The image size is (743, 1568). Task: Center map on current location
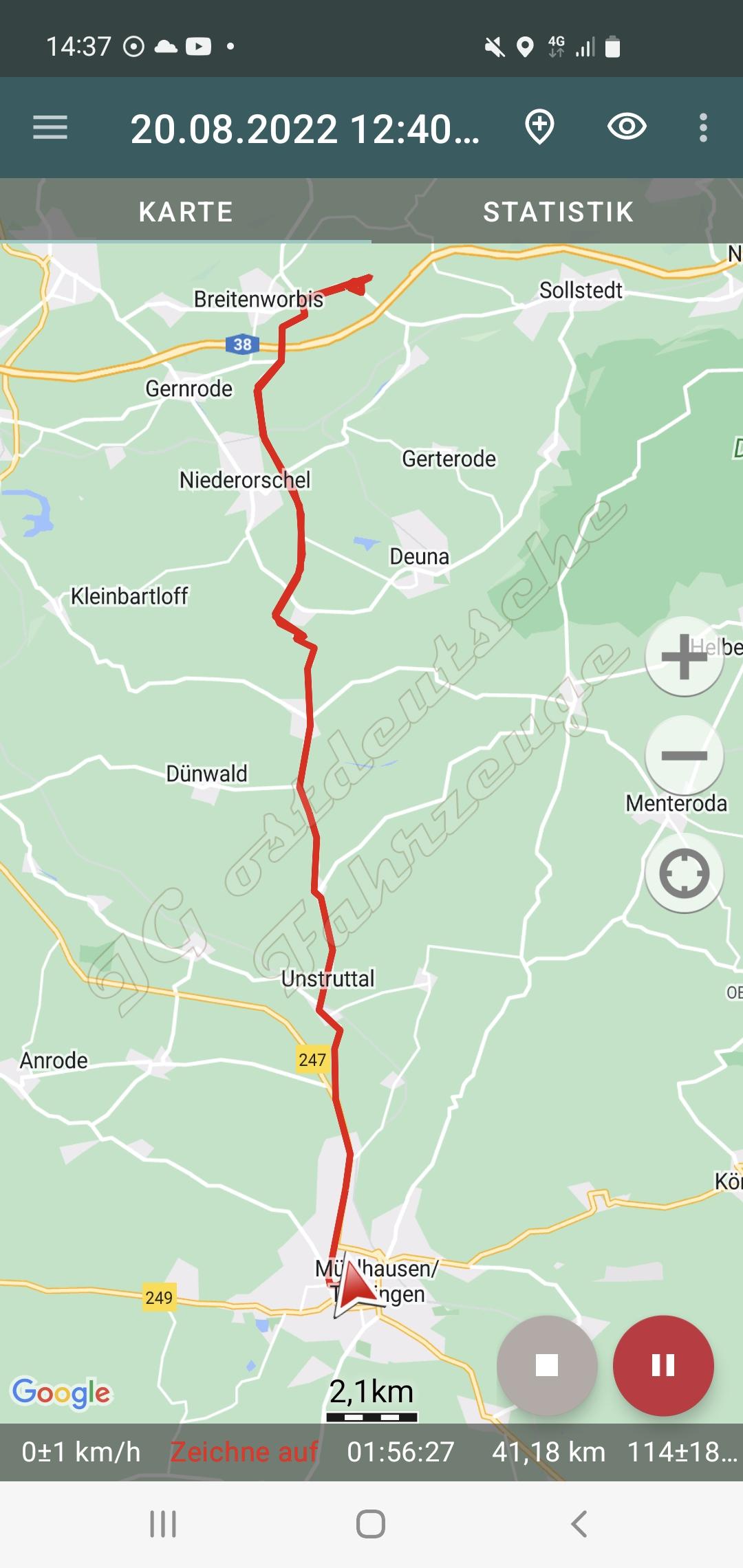684,873
